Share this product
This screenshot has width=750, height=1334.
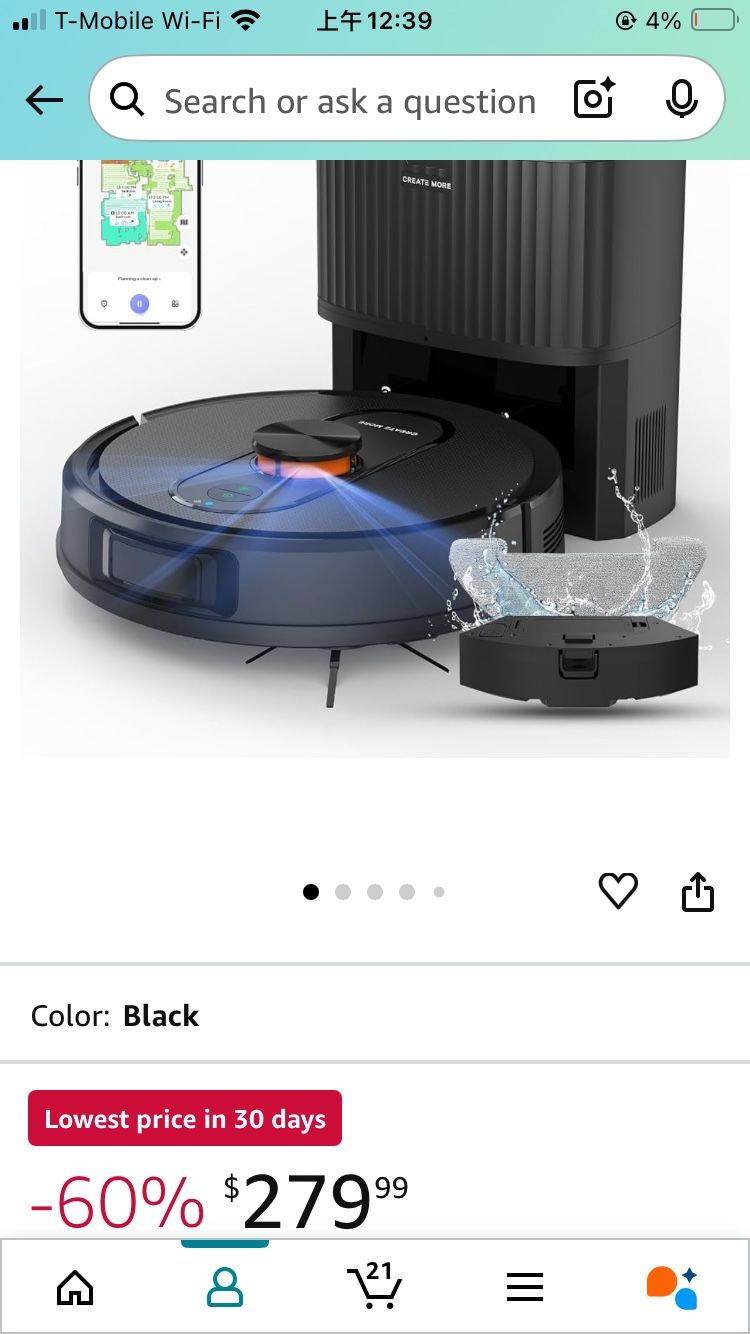pyautogui.click(x=698, y=891)
